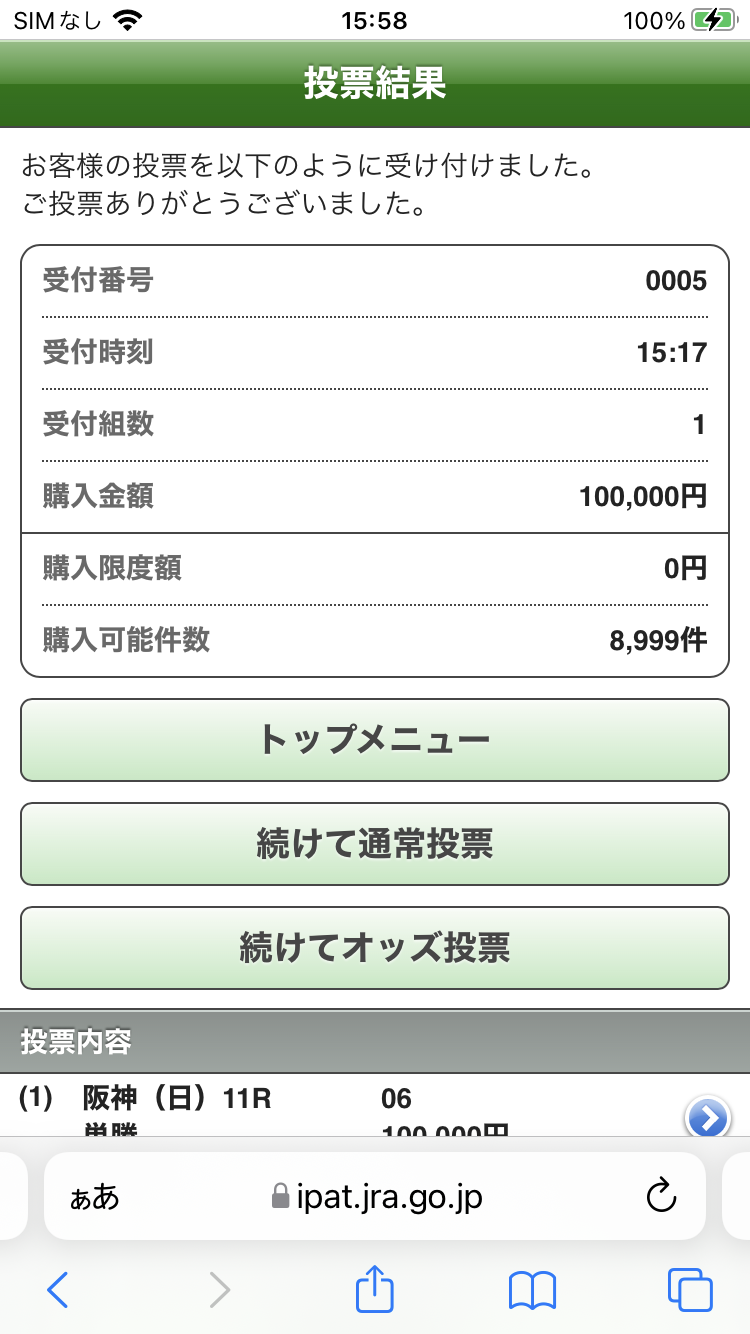Open Safari bookmarks
The width and height of the screenshot is (750, 1334).
click(x=532, y=1290)
